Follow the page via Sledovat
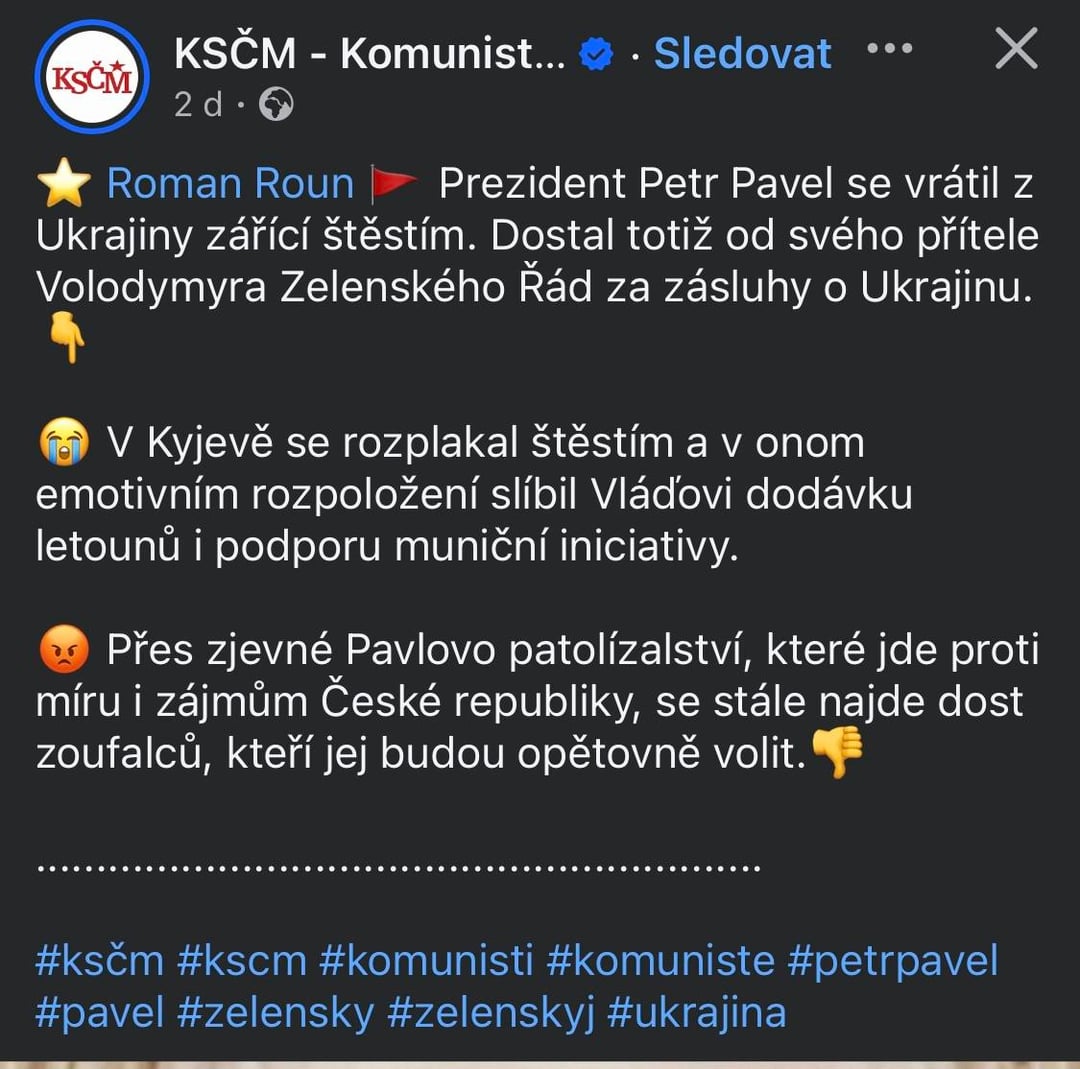1080x1069 pixels. 742,53
